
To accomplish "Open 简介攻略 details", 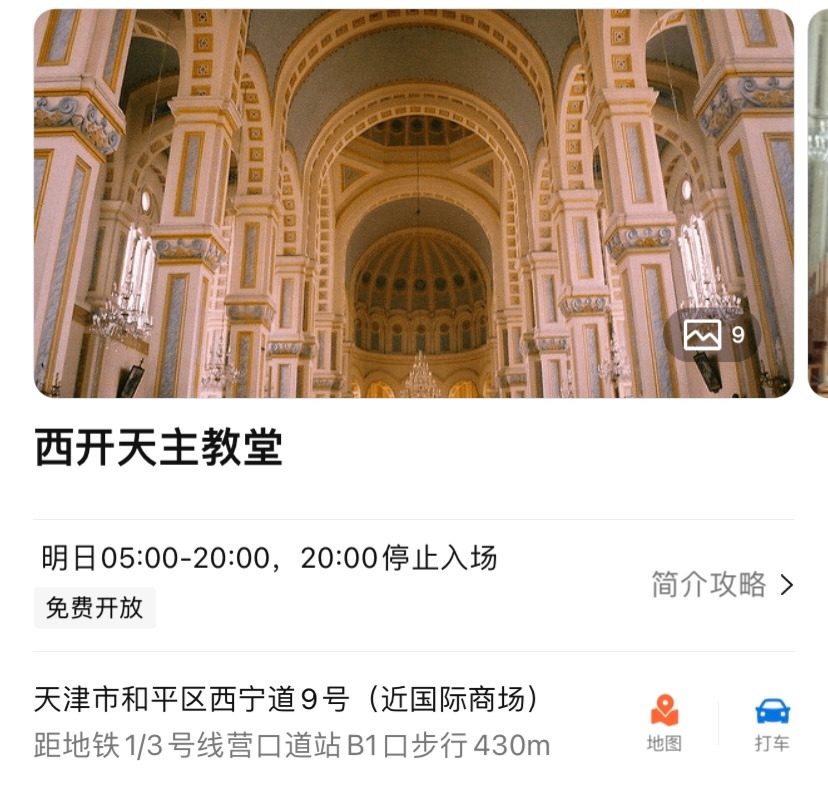I will (722, 585).
